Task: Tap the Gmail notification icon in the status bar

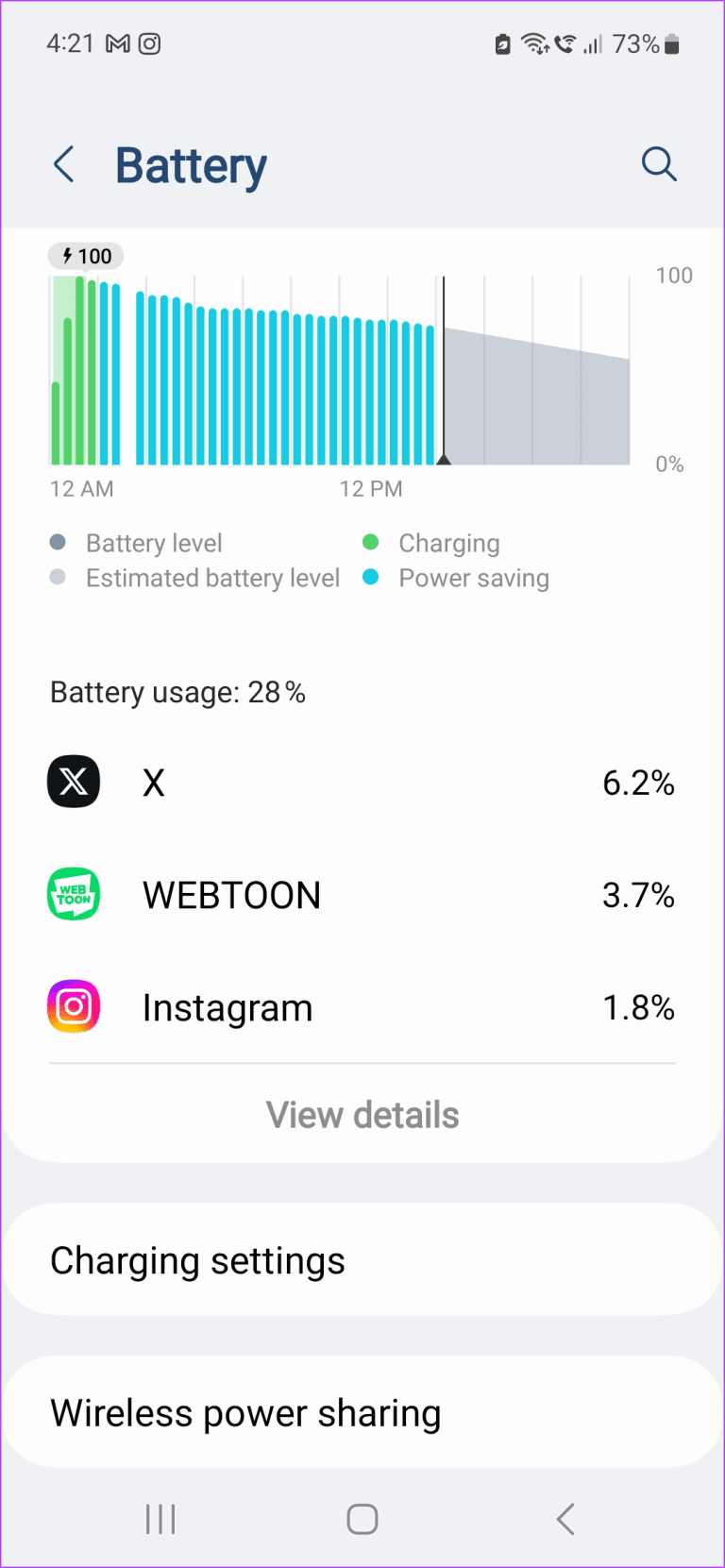Action: 117,43
